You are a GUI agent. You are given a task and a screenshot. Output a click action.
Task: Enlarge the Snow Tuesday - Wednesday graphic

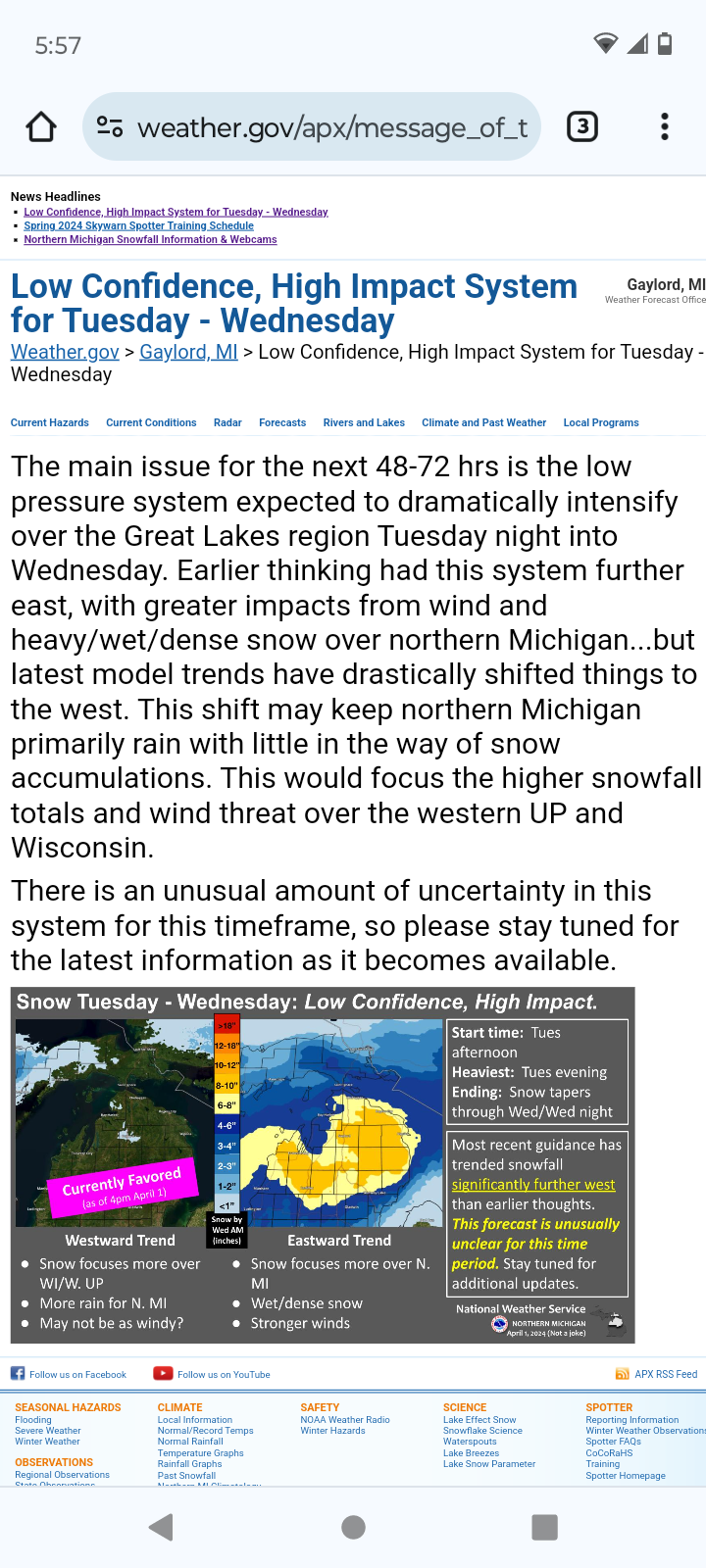point(323,1165)
